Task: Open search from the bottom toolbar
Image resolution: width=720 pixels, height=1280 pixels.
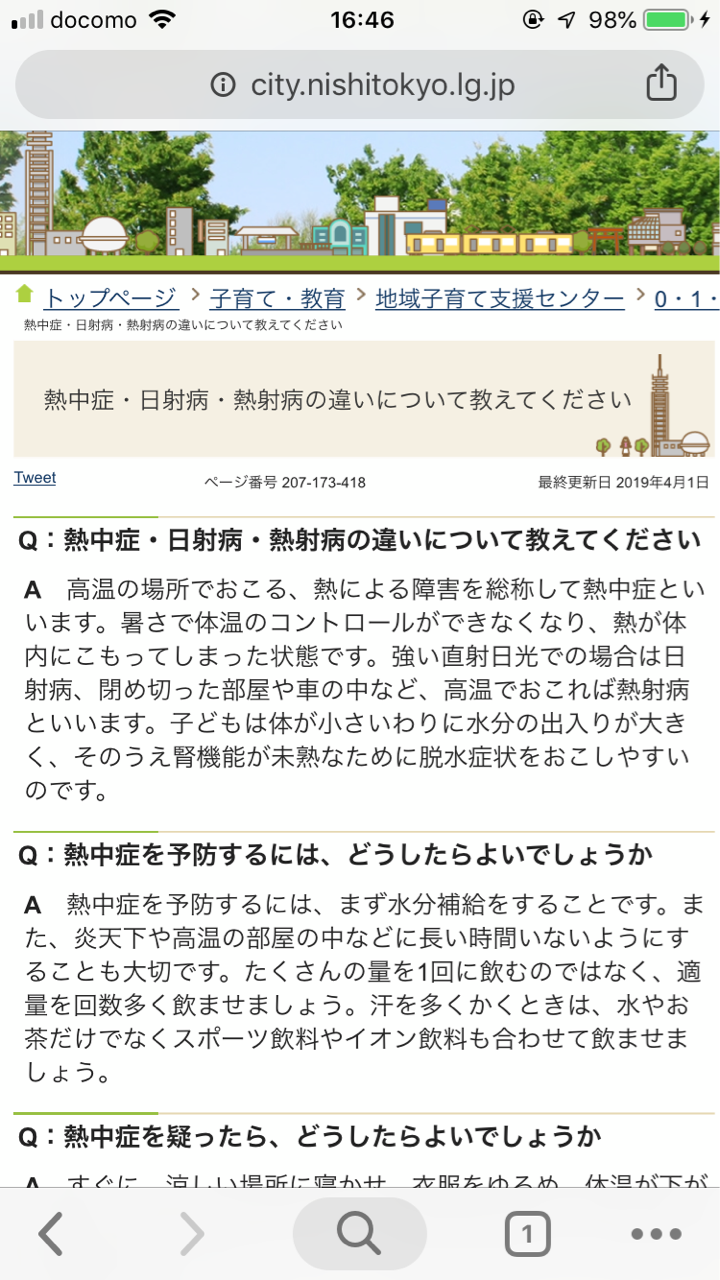Action: (x=359, y=1234)
